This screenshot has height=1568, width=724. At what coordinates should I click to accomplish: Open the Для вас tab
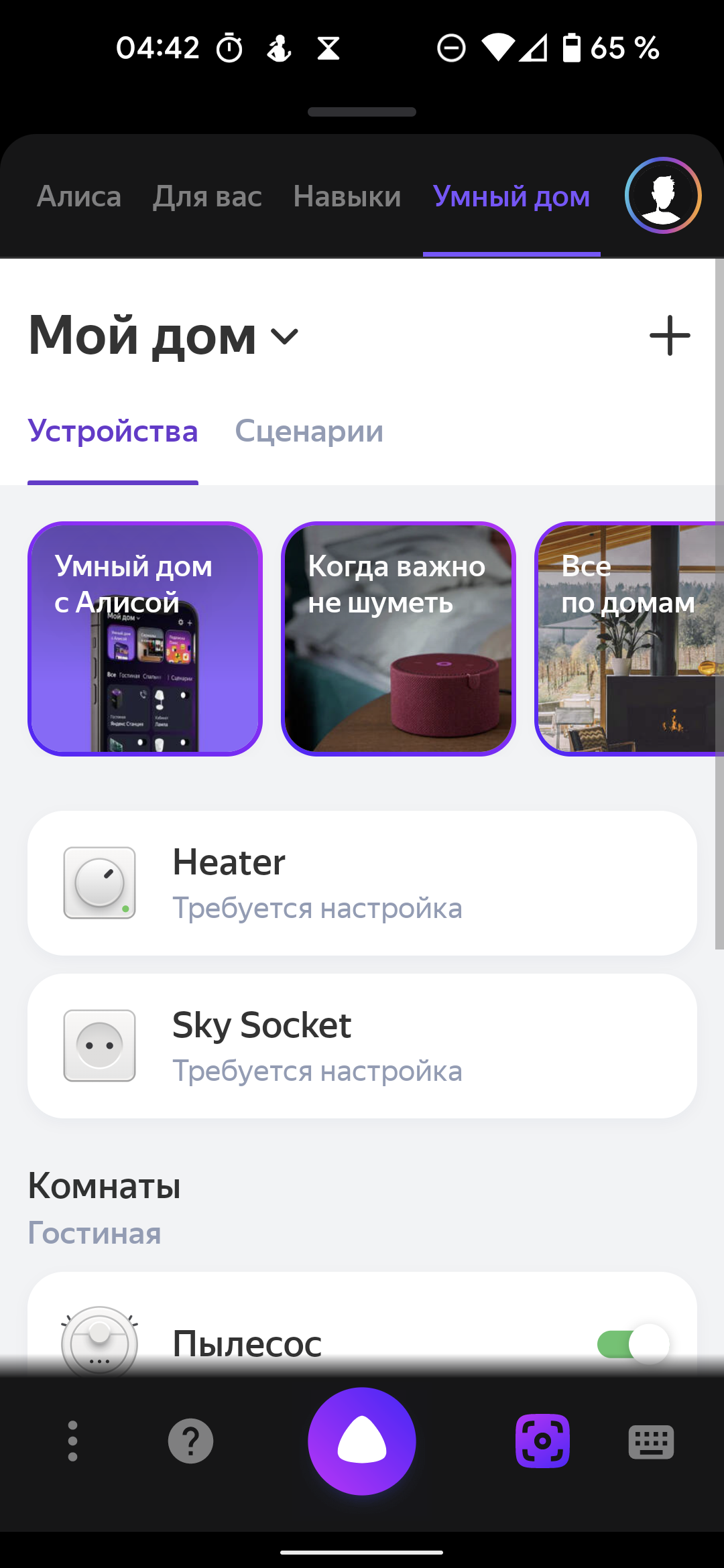click(207, 197)
